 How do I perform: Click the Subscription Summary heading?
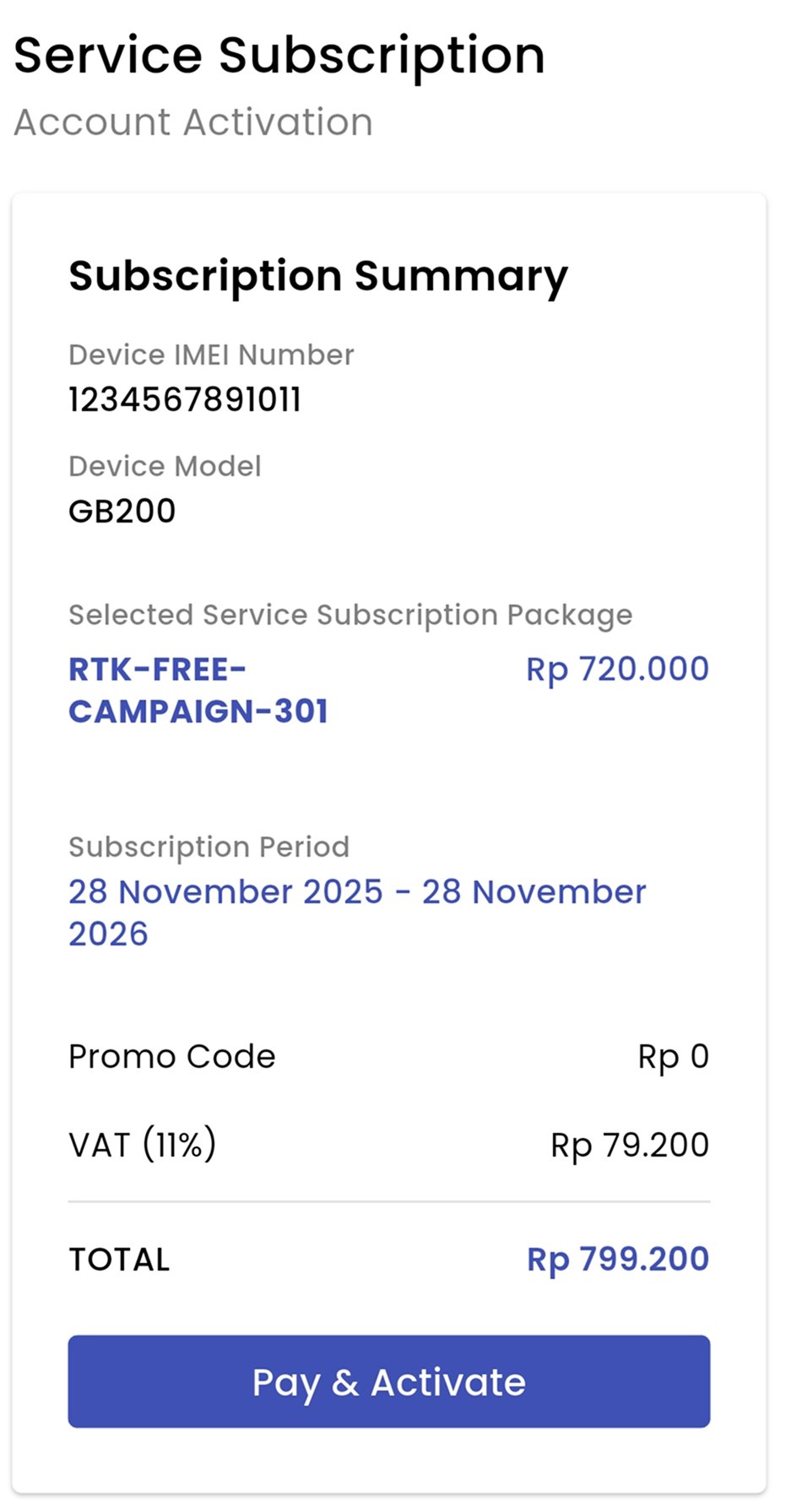coord(317,276)
